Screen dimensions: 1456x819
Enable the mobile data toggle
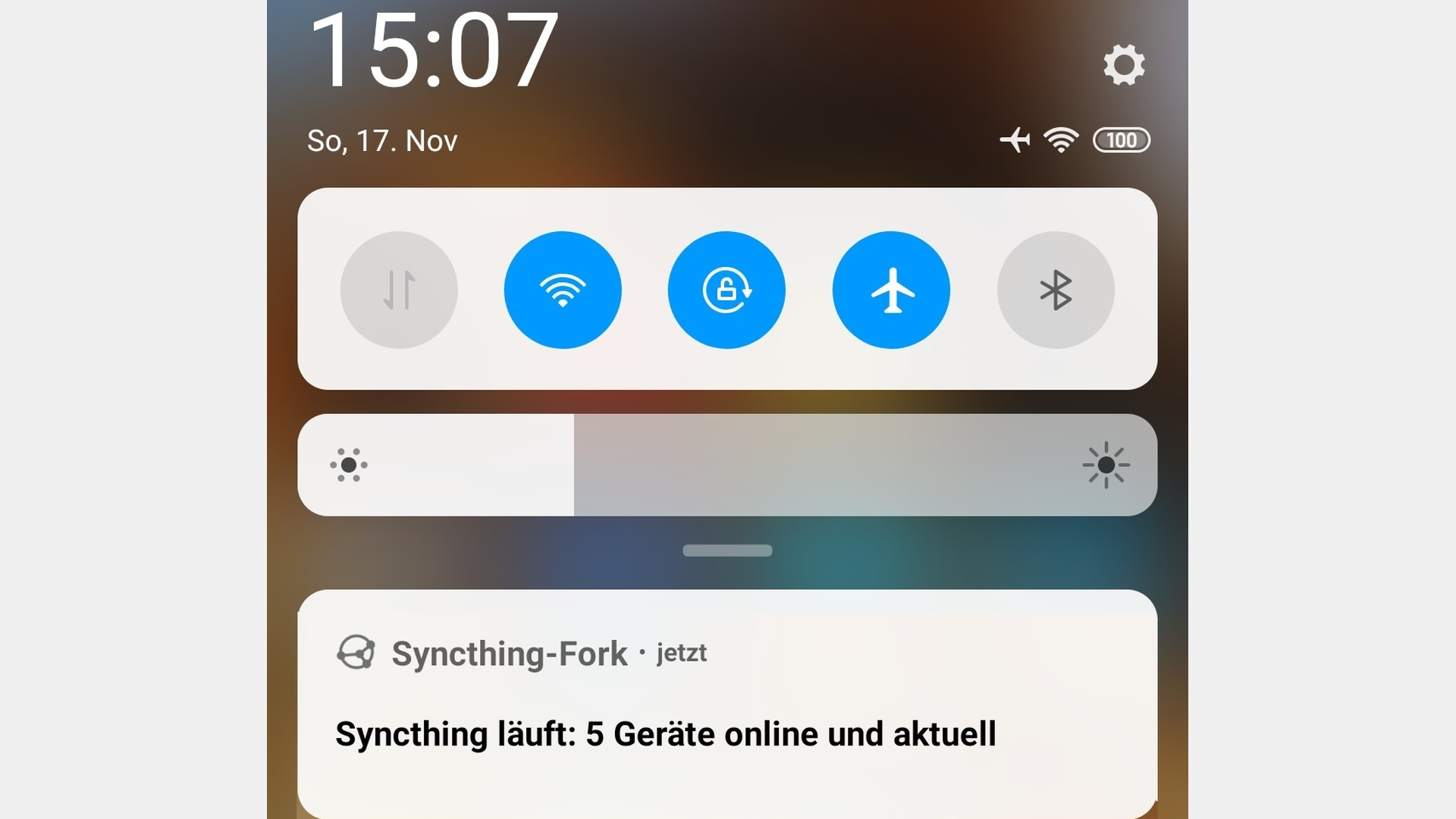click(x=399, y=290)
